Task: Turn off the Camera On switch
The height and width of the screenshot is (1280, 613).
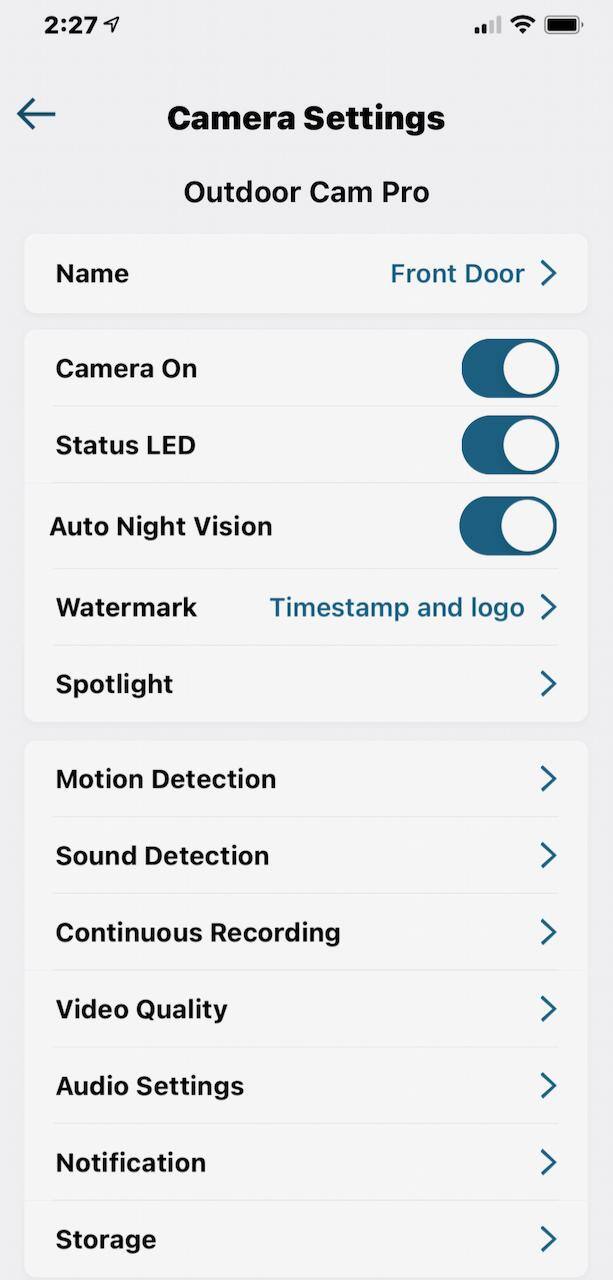Action: pos(509,369)
